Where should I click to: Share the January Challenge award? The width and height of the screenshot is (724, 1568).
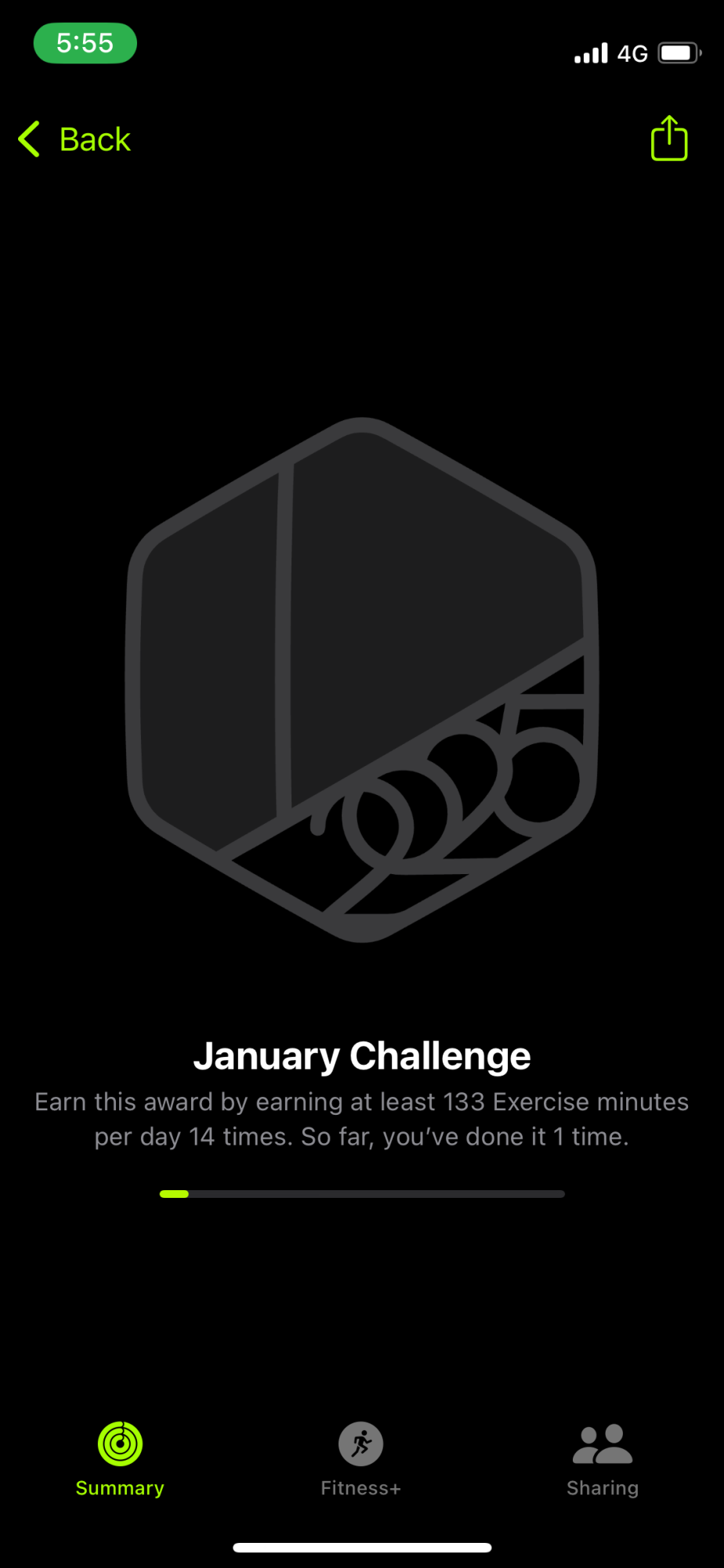668,139
